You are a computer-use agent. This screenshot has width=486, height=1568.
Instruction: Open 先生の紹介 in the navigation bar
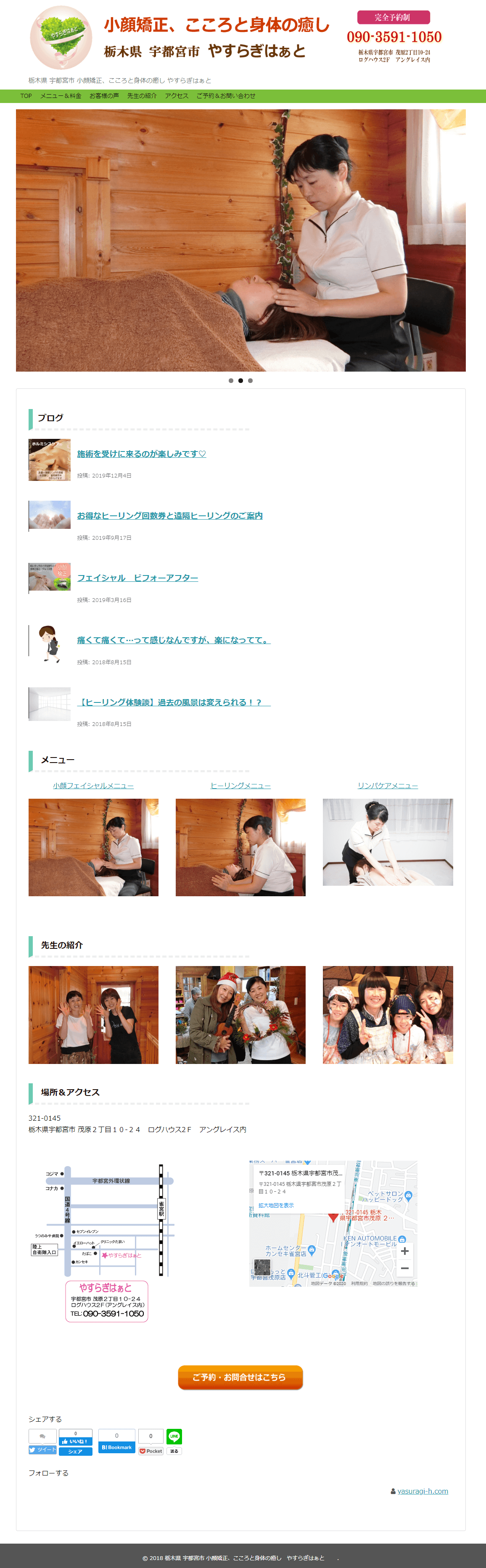pos(142,96)
